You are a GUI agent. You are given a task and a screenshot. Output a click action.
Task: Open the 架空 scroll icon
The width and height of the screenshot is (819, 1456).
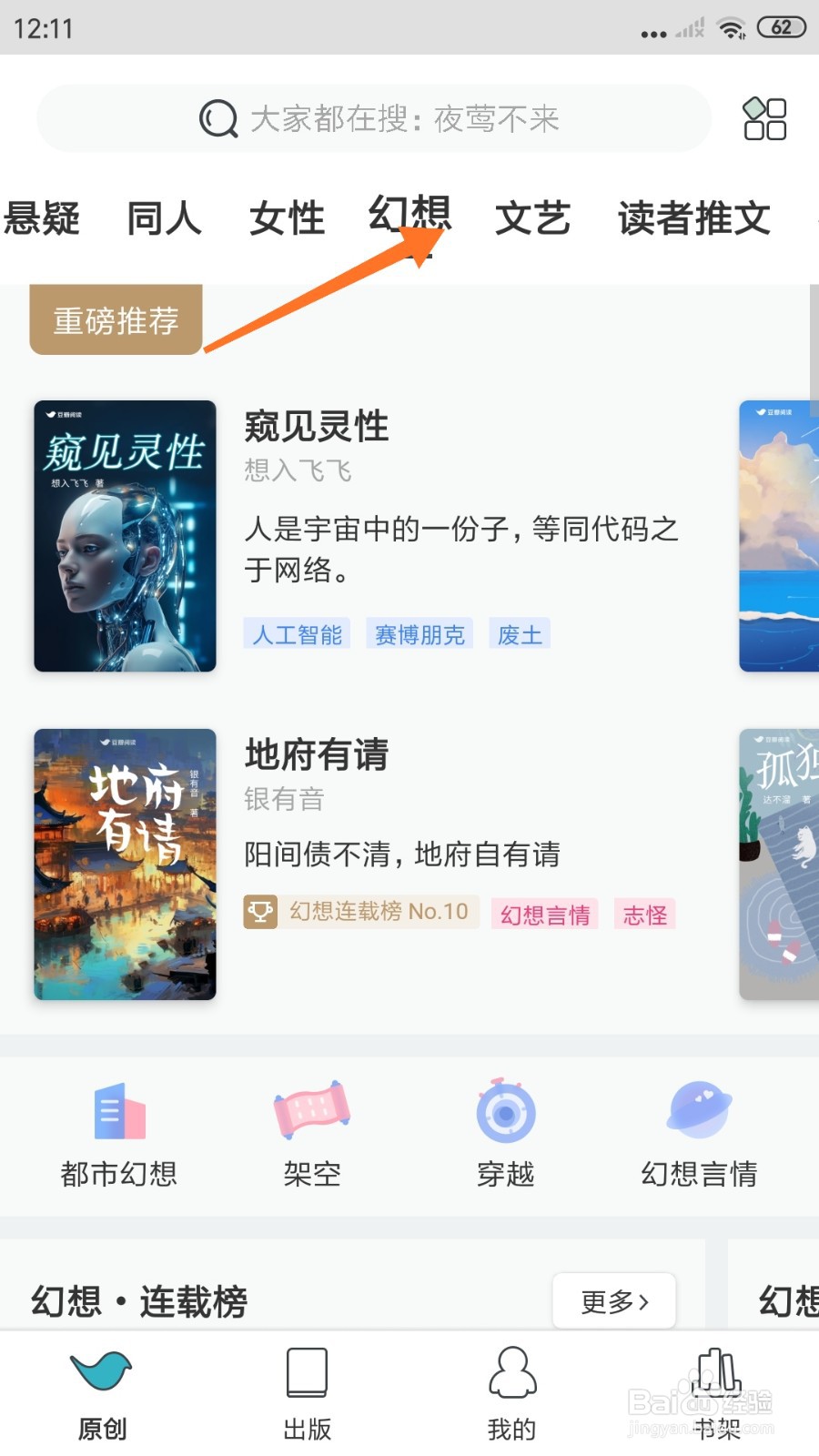[310, 1110]
